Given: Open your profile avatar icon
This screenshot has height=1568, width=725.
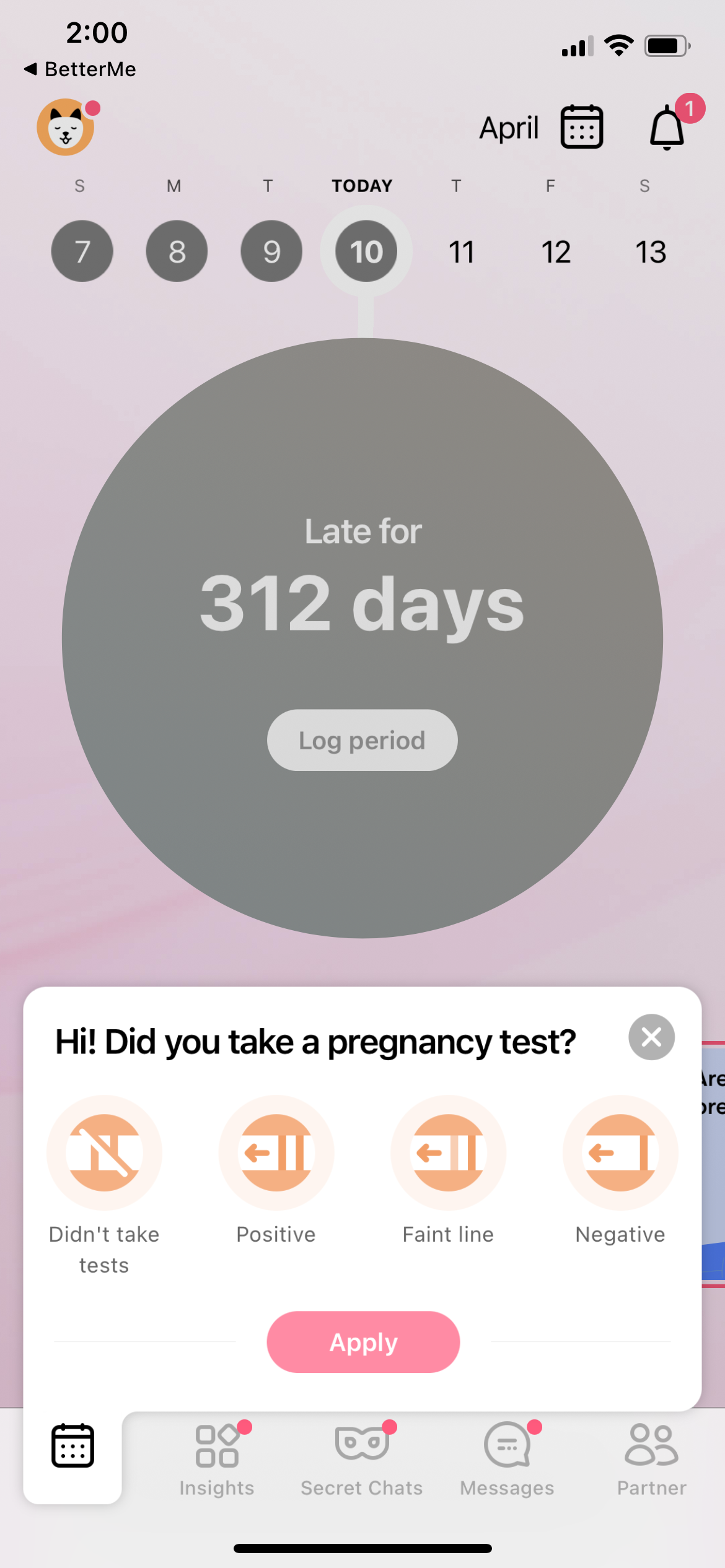Looking at the screenshot, I should tap(65, 126).
